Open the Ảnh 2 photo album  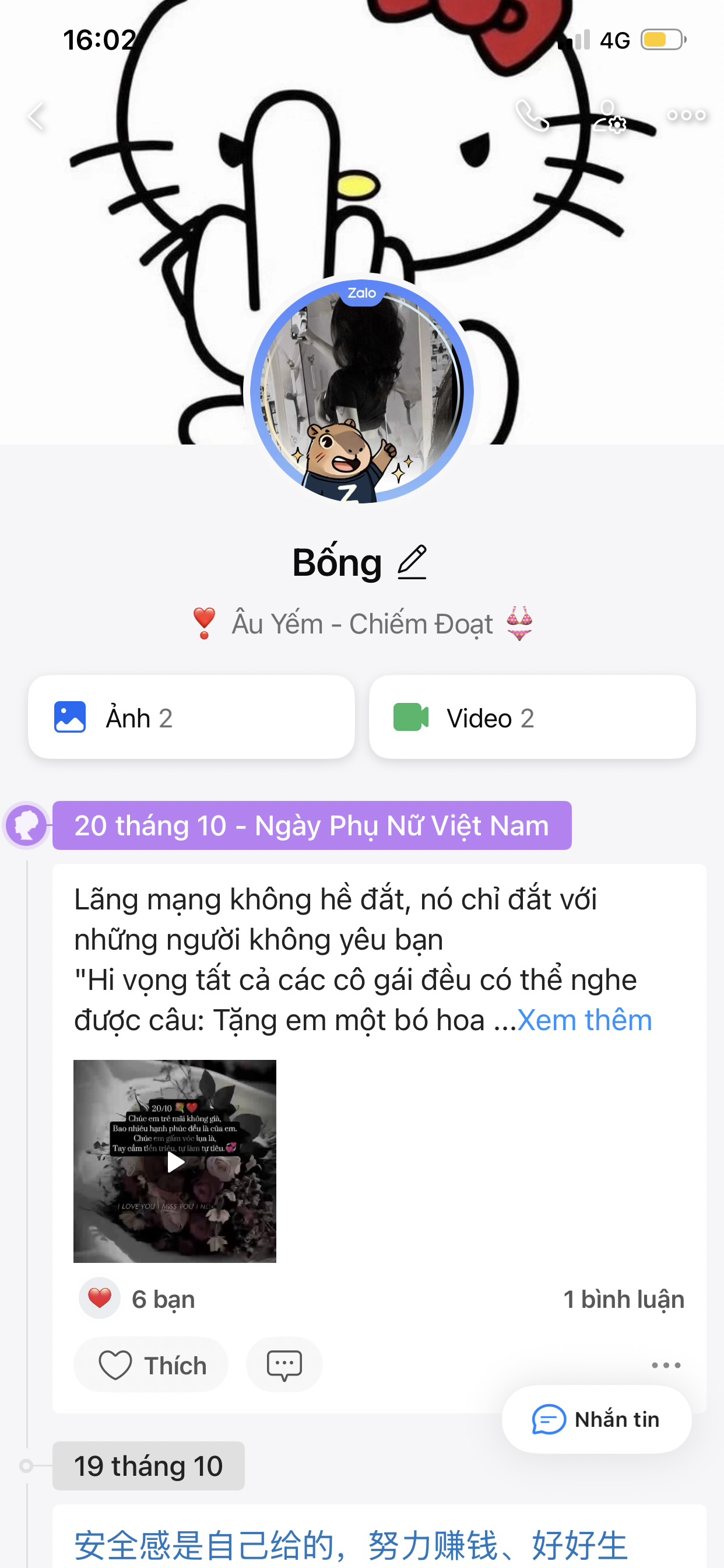(191, 717)
